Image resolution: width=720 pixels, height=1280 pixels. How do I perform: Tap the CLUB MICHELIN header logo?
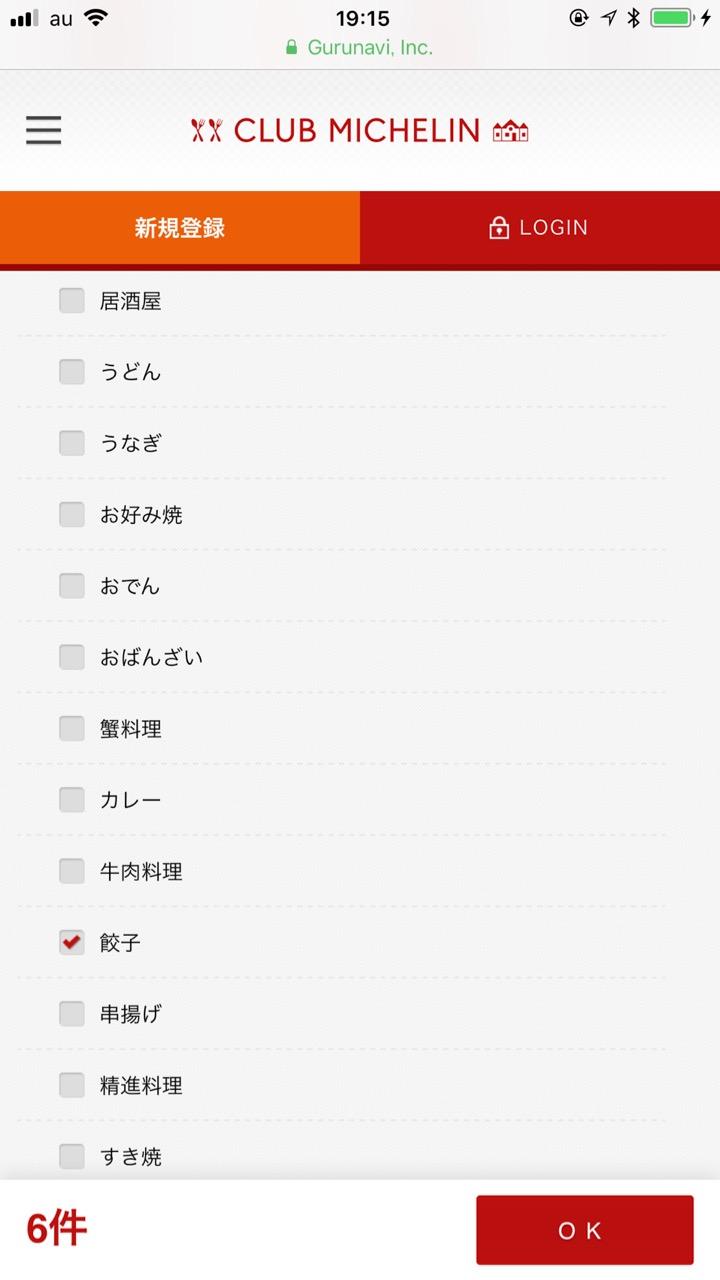click(359, 131)
